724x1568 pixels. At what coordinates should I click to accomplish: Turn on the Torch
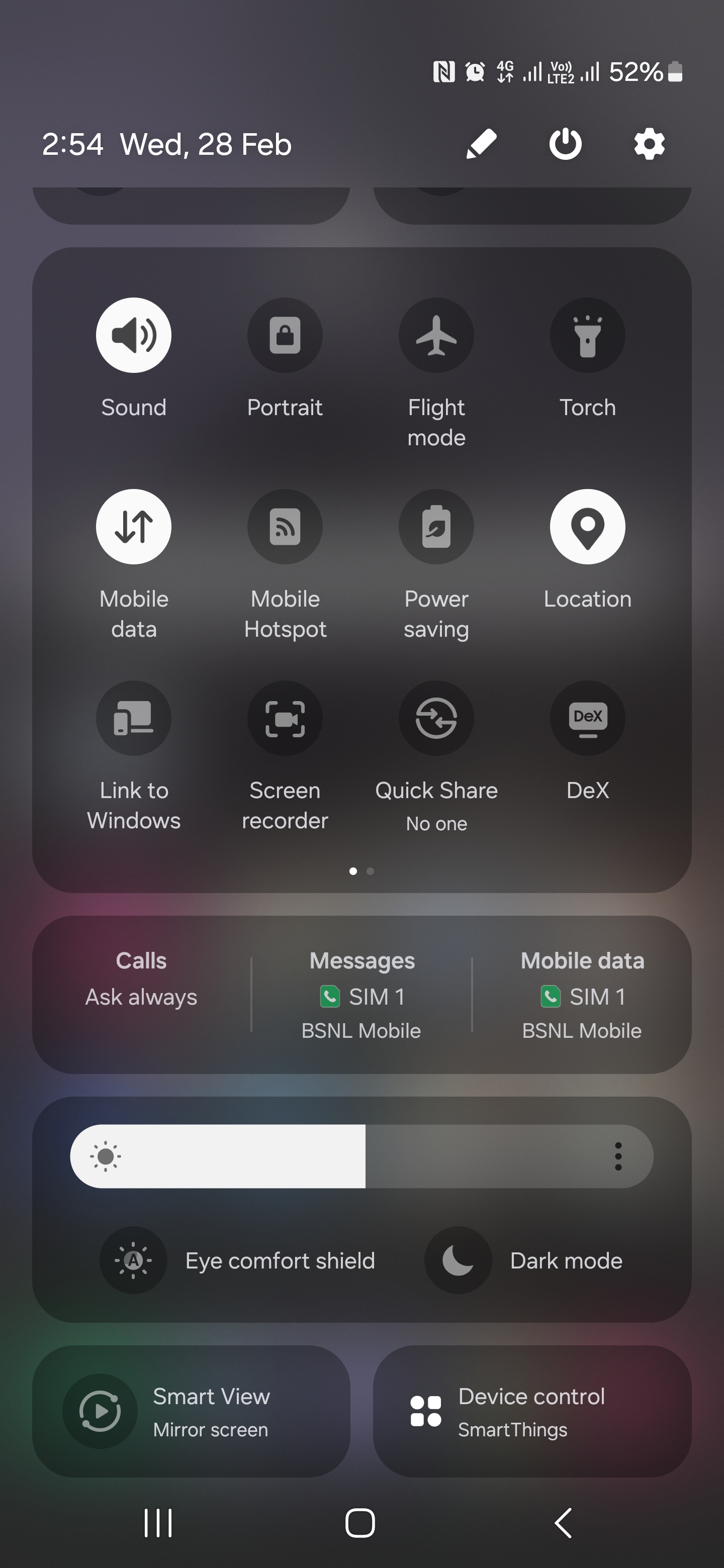[x=587, y=335]
